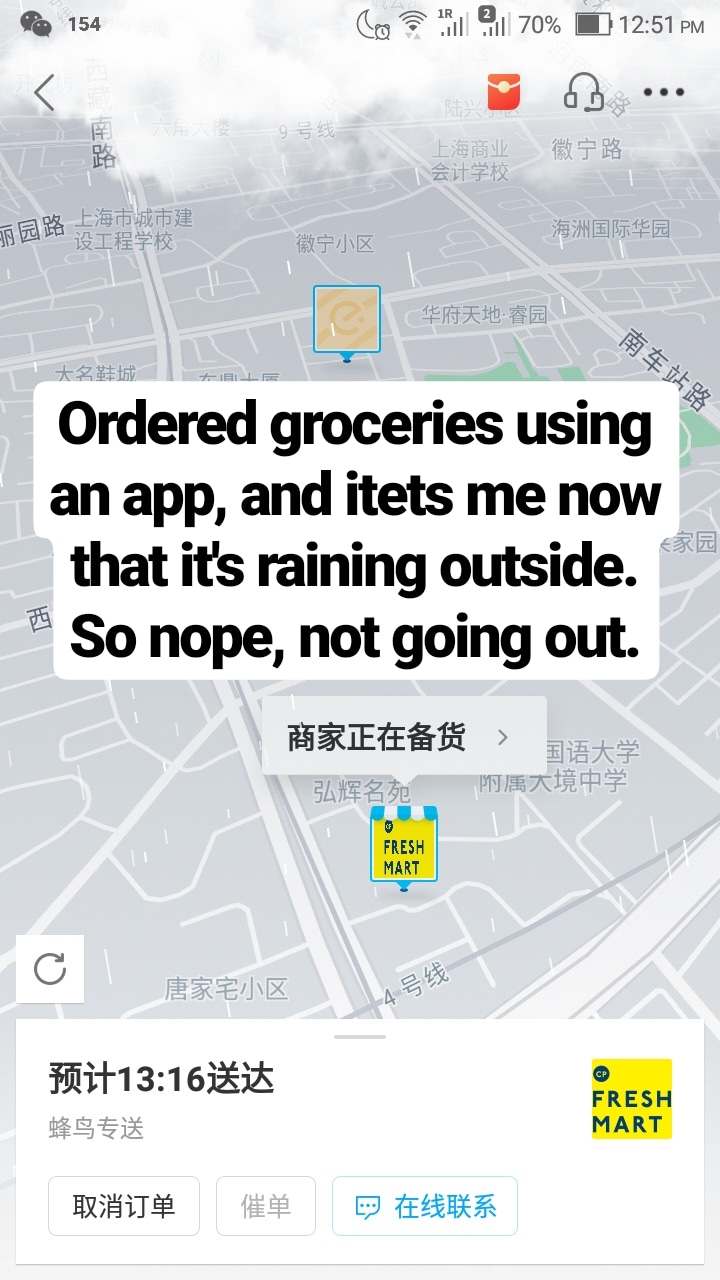Tap 在线联系 to chat online
Screen dimensions: 720x1280
tap(425, 1206)
